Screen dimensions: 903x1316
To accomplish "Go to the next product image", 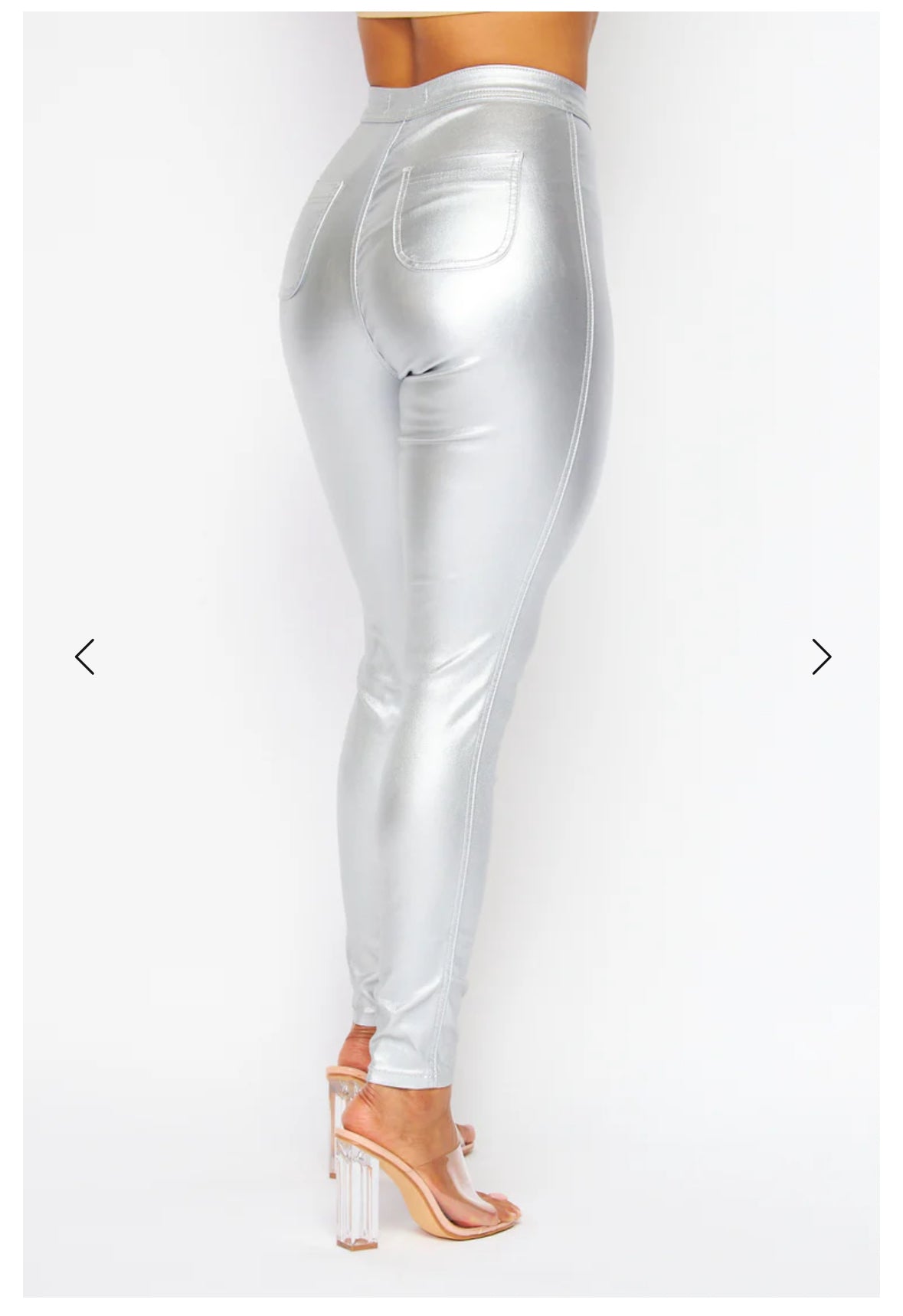I will coord(821,656).
